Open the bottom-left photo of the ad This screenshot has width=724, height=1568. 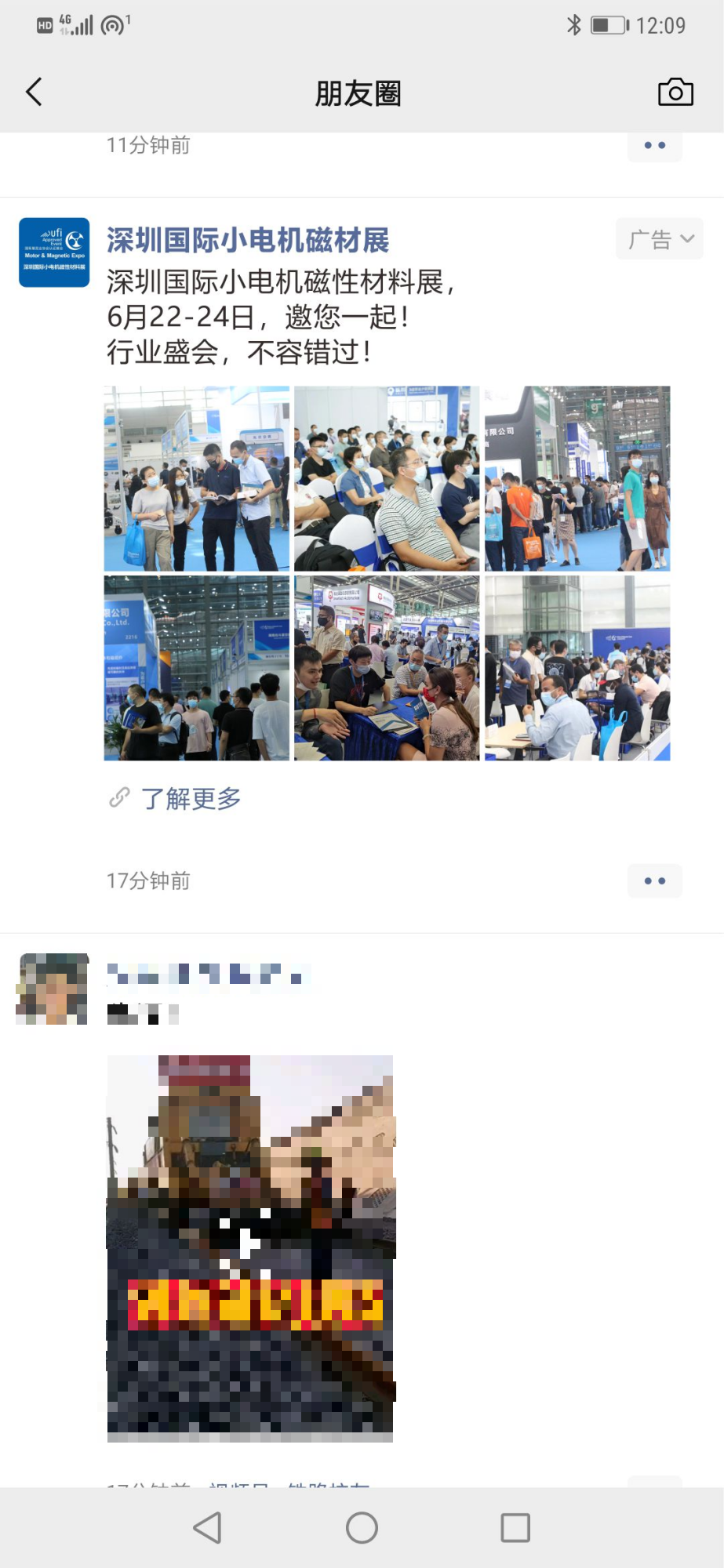click(197, 668)
